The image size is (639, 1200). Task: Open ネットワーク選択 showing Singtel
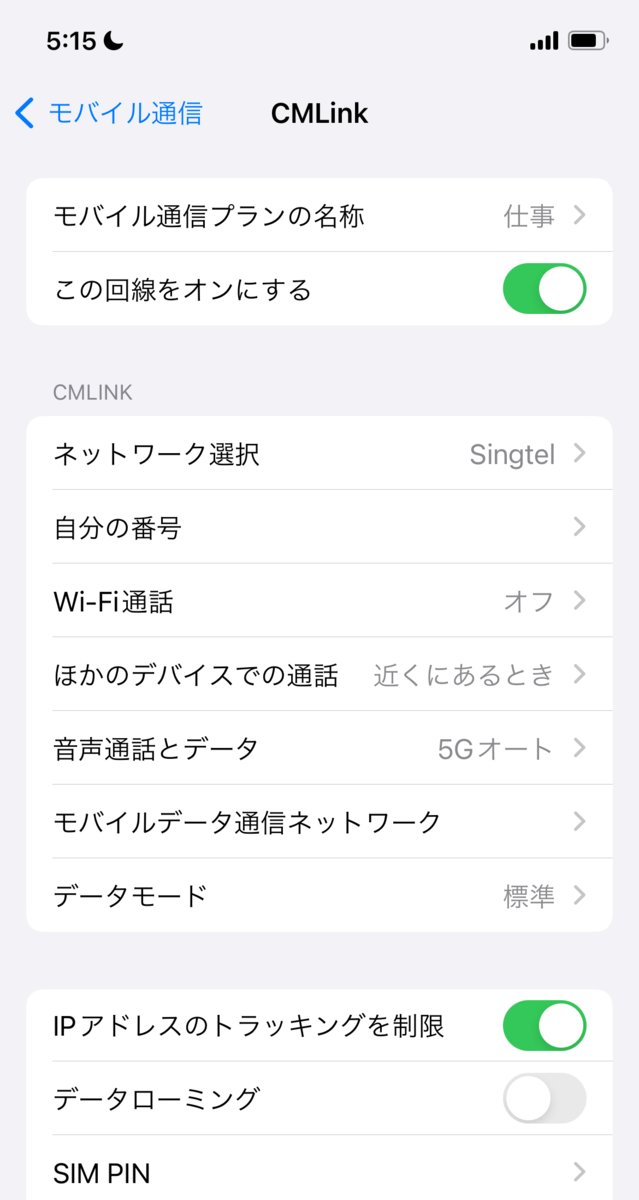pyautogui.click(x=319, y=453)
